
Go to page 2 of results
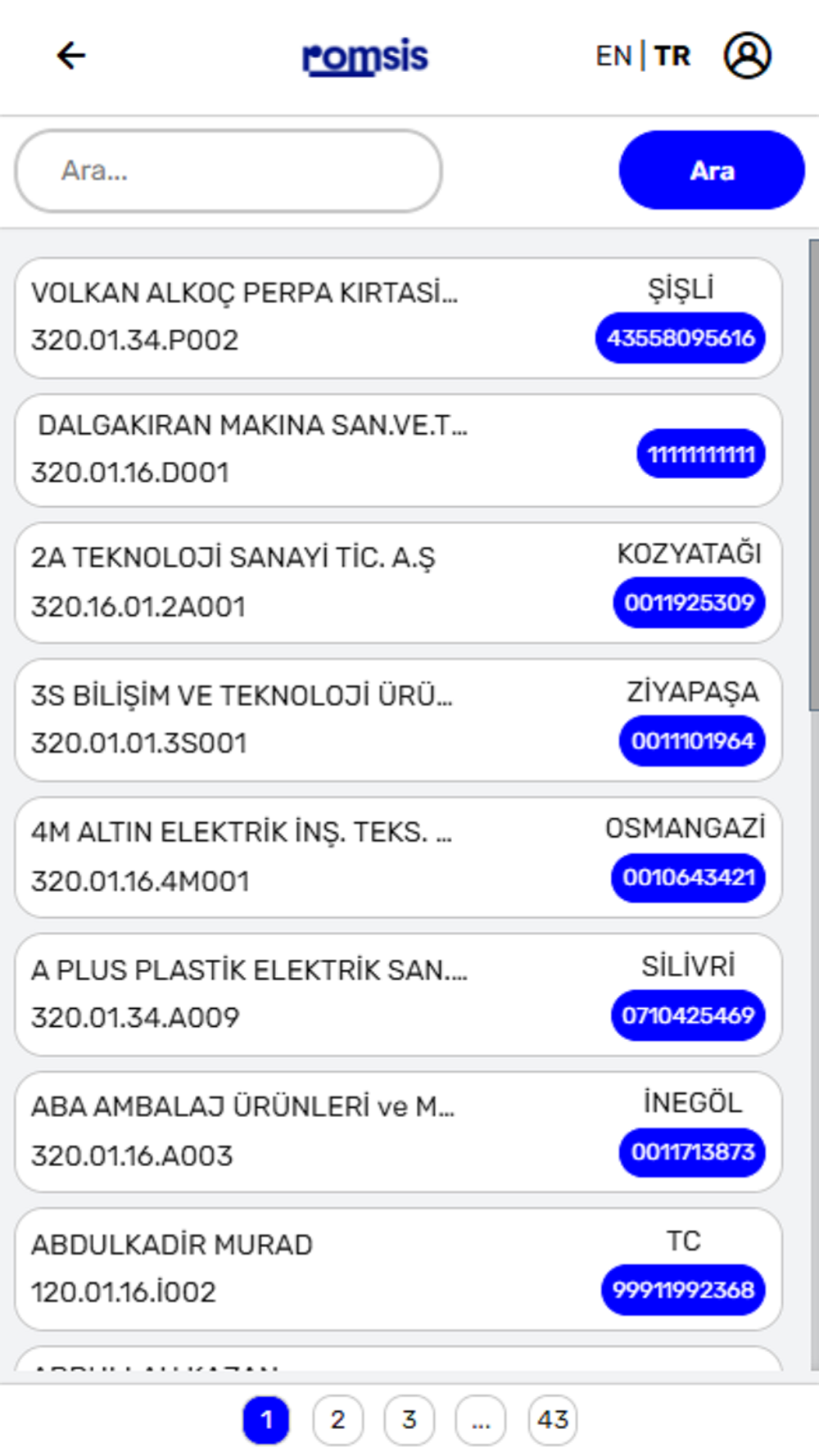coord(337,1420)
